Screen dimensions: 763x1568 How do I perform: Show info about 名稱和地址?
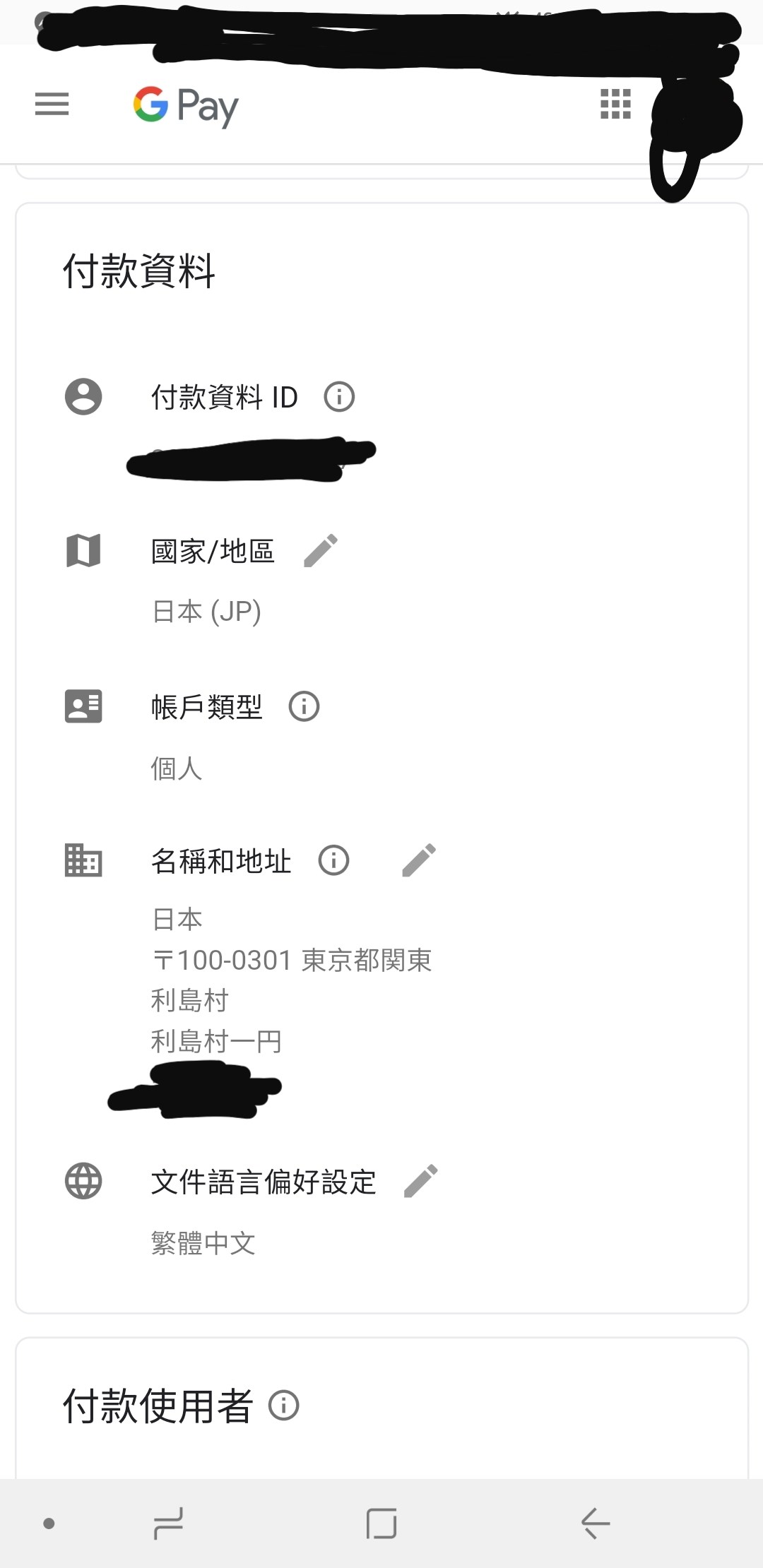click(333, 860)
